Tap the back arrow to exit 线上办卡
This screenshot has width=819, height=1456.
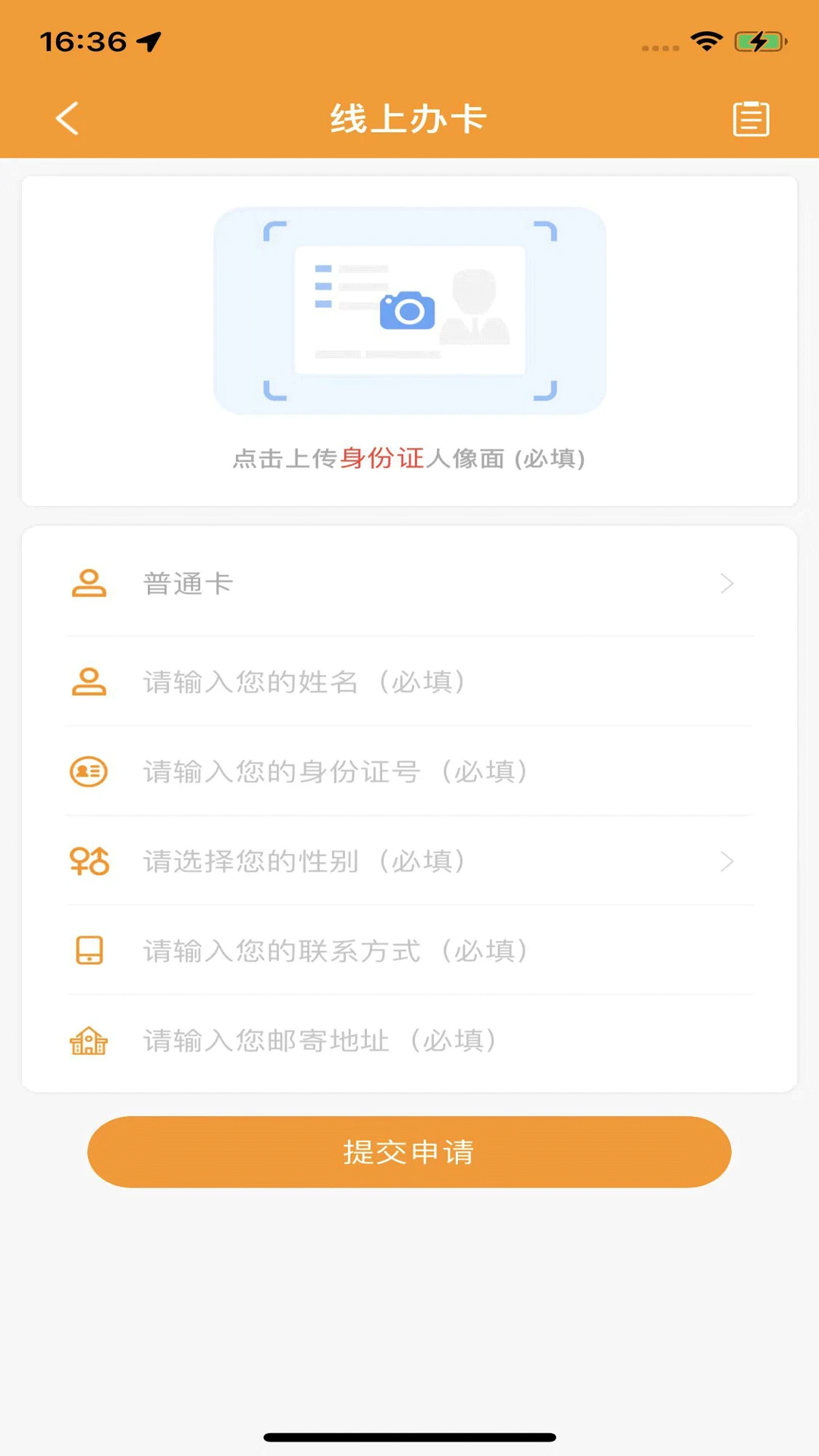click(x=66, y=118)
